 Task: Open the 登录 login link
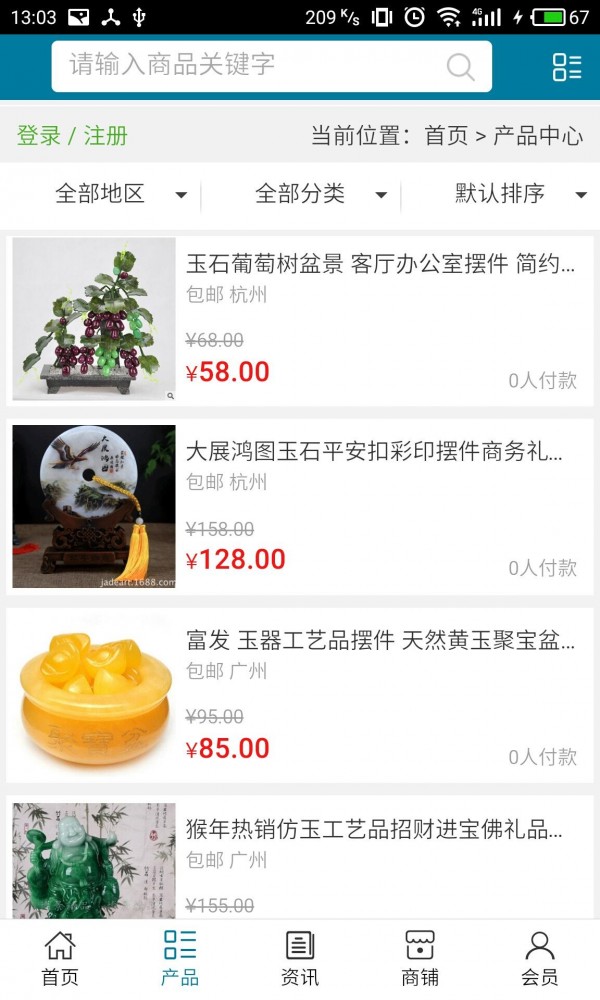(x=39, y=136)
